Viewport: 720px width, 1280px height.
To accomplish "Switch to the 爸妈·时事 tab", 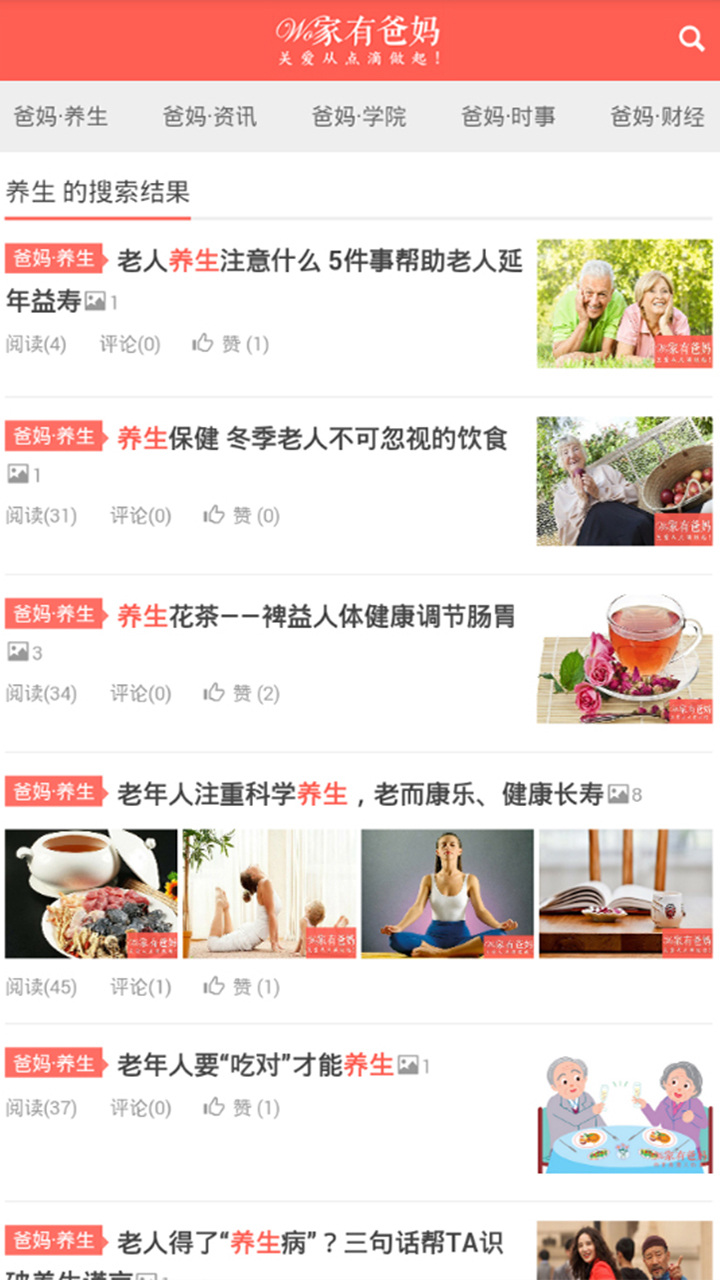I will pos(507,116).
